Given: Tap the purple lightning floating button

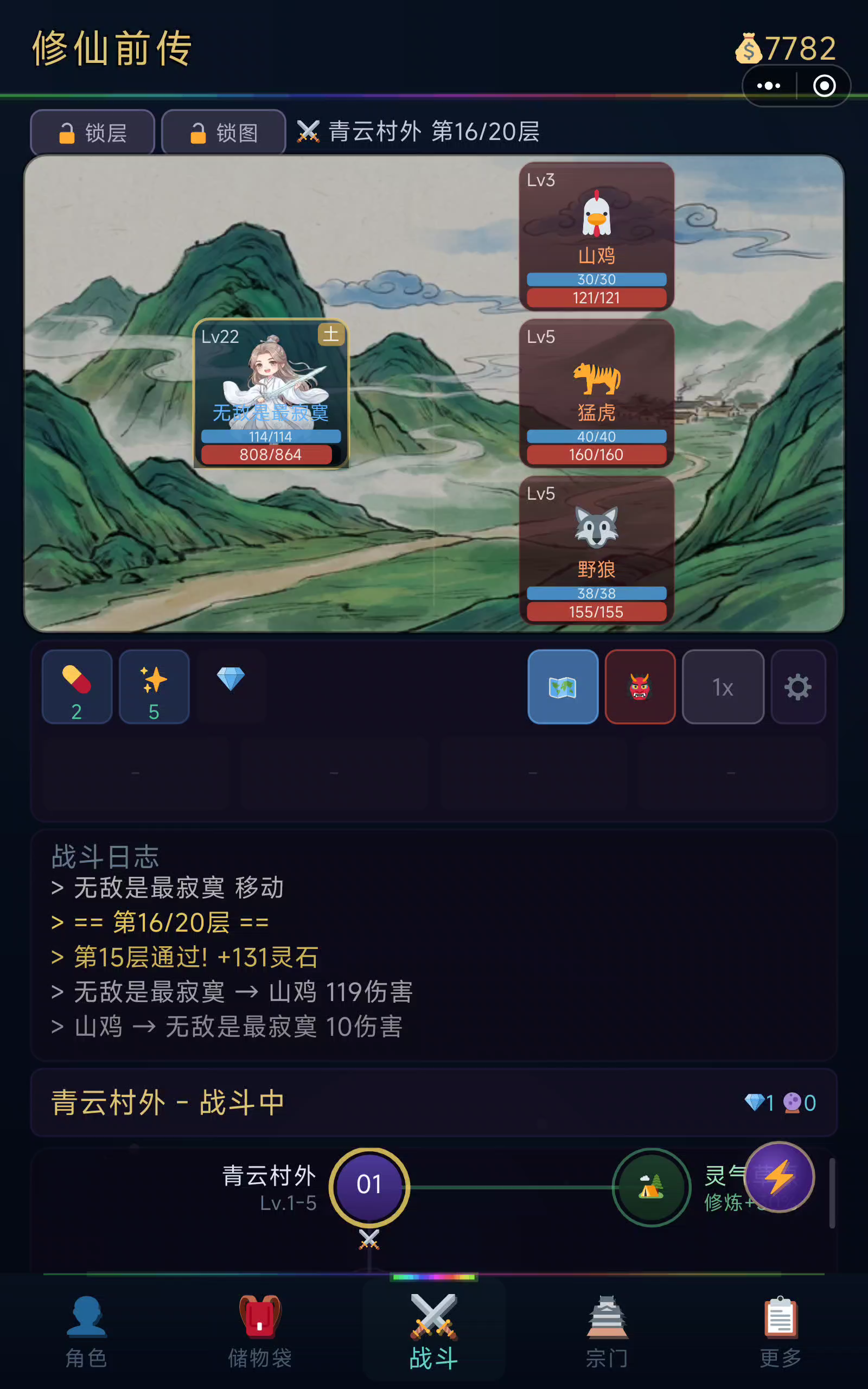Looking at the screenshot, I should pyautogui.click(x=779, y=1177).
